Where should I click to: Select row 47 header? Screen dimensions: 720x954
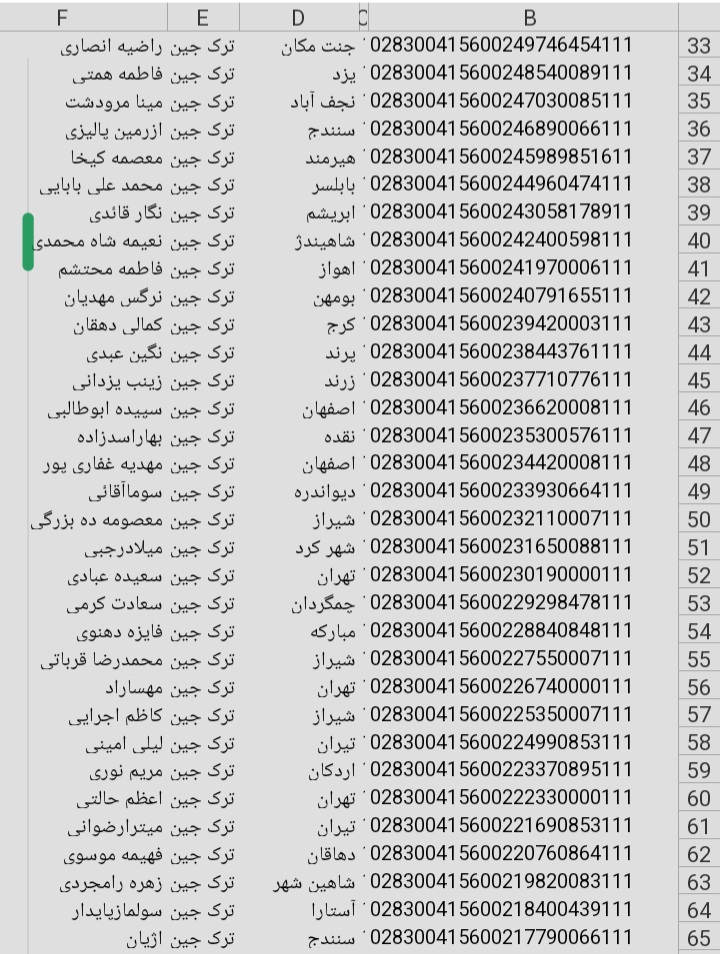tap(699, 436)
